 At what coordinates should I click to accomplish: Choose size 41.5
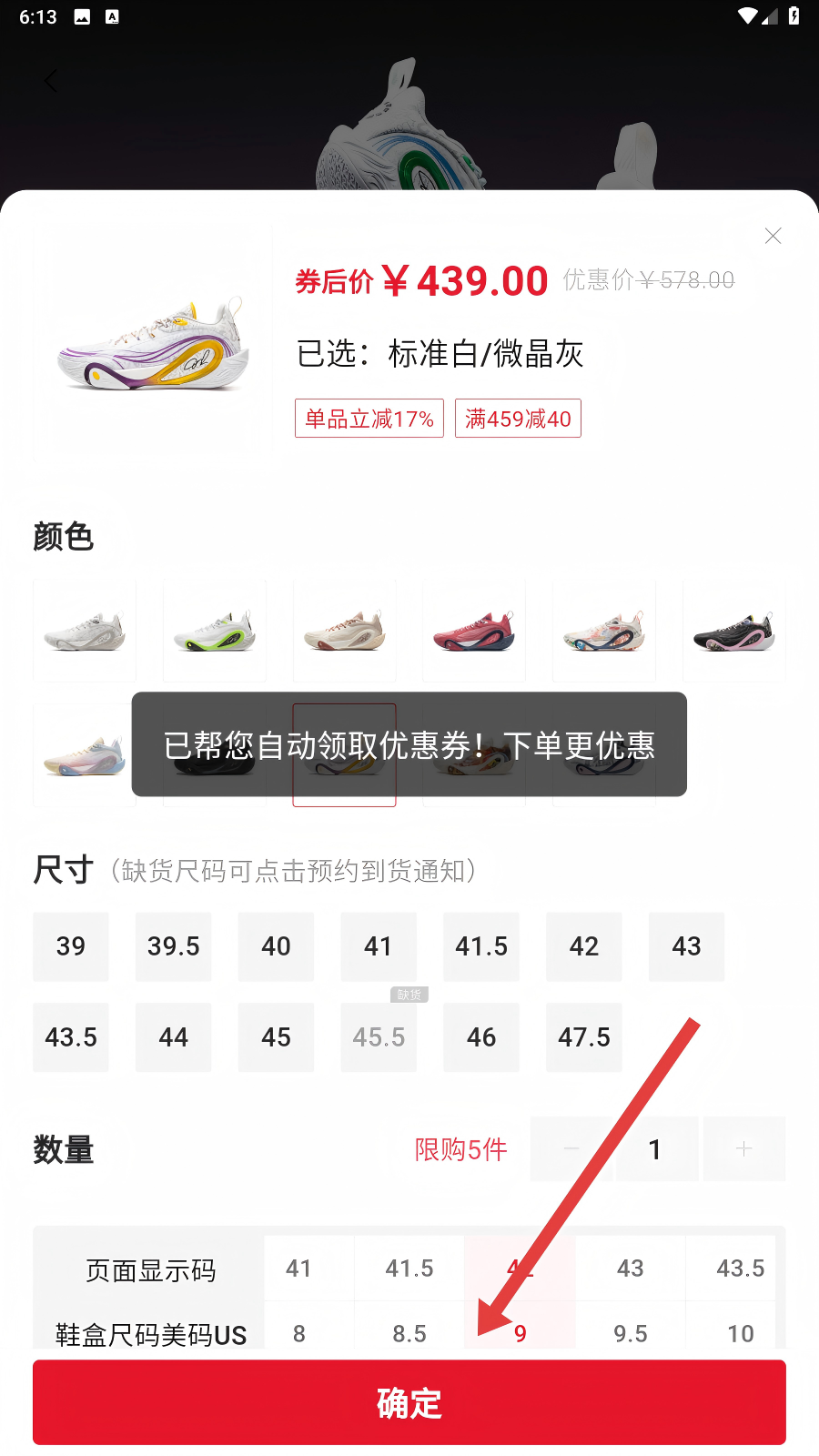pos(481,946)
